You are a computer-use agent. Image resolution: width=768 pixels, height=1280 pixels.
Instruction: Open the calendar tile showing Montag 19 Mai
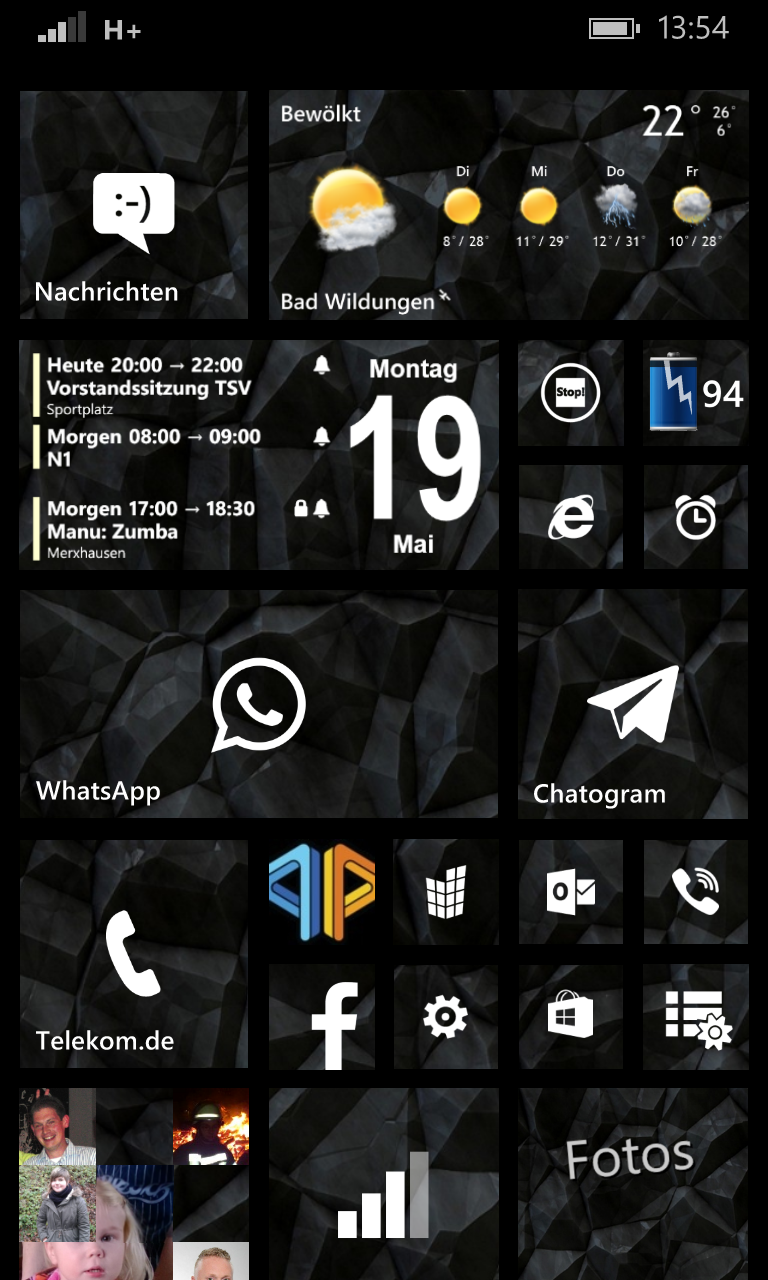point(259,455)
